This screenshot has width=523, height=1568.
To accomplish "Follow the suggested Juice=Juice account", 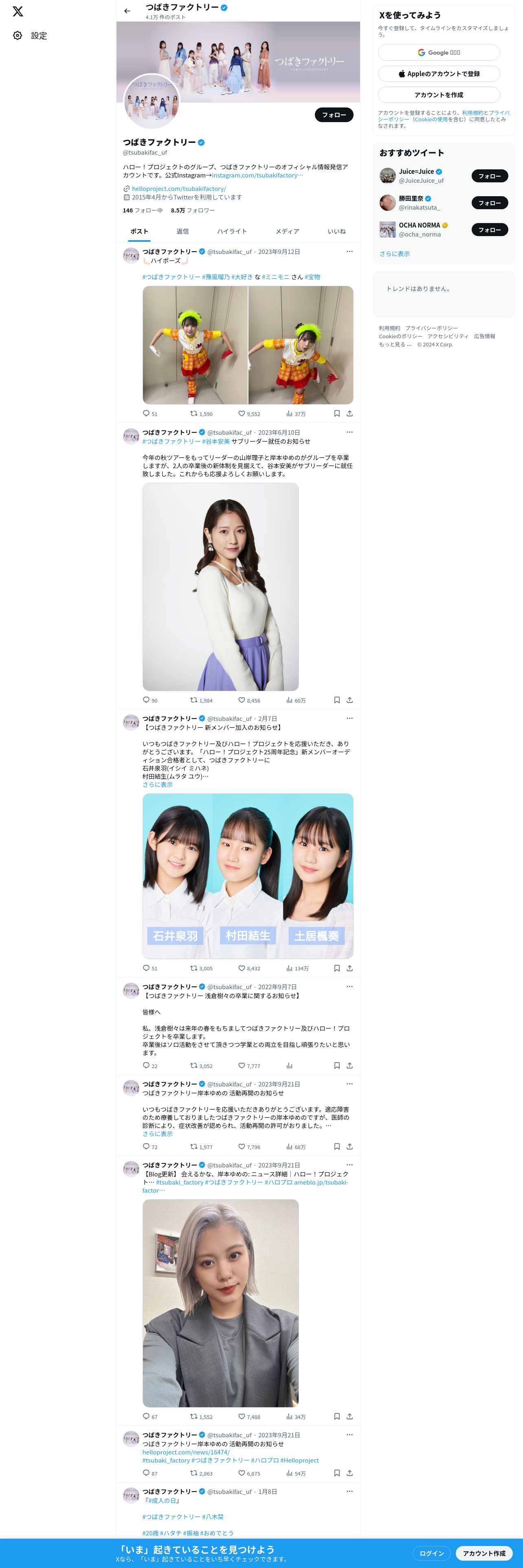I will tap(489, 177).
